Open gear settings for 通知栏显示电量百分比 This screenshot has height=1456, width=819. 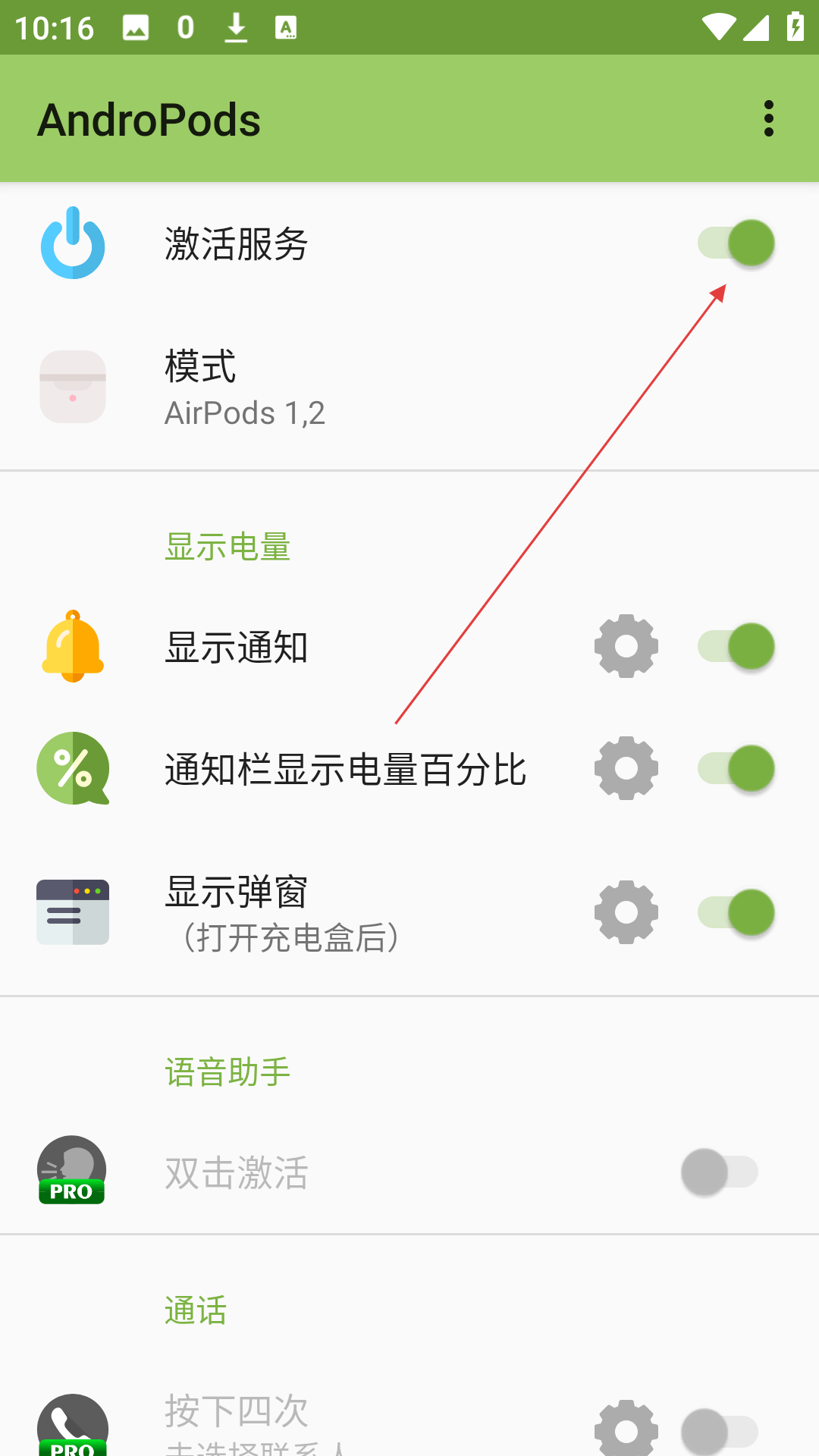coord(626,768)
